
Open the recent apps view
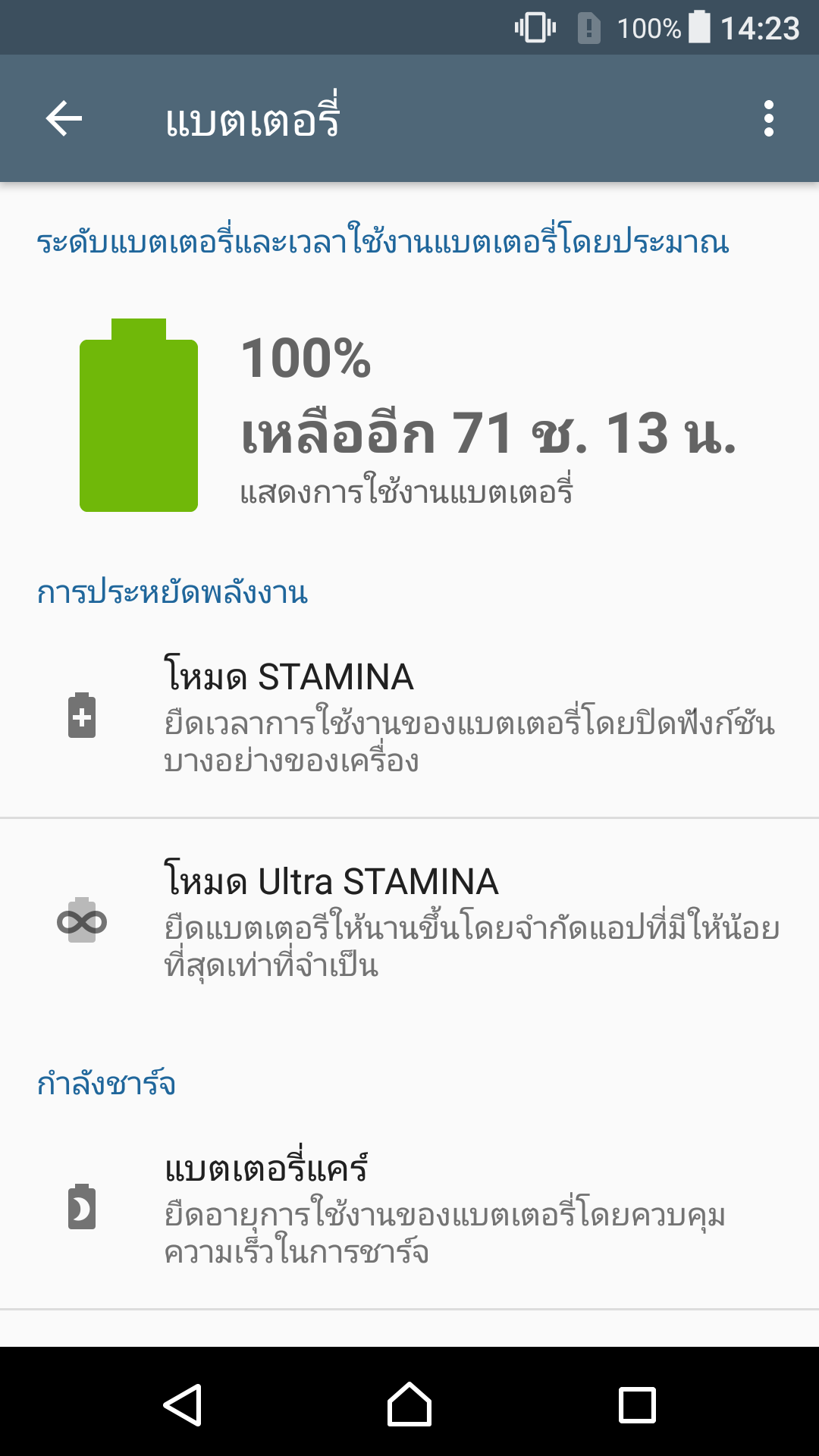[x=637, y=1404]
